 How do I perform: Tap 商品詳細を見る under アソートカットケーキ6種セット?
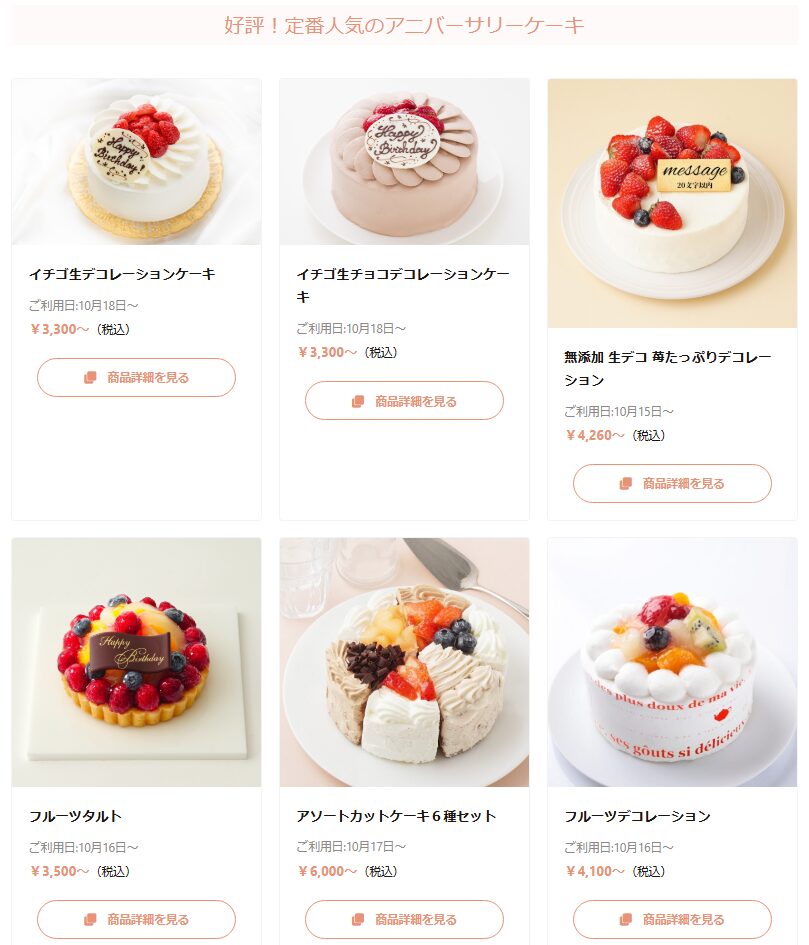pyautogui.click(x=404, y=920)
